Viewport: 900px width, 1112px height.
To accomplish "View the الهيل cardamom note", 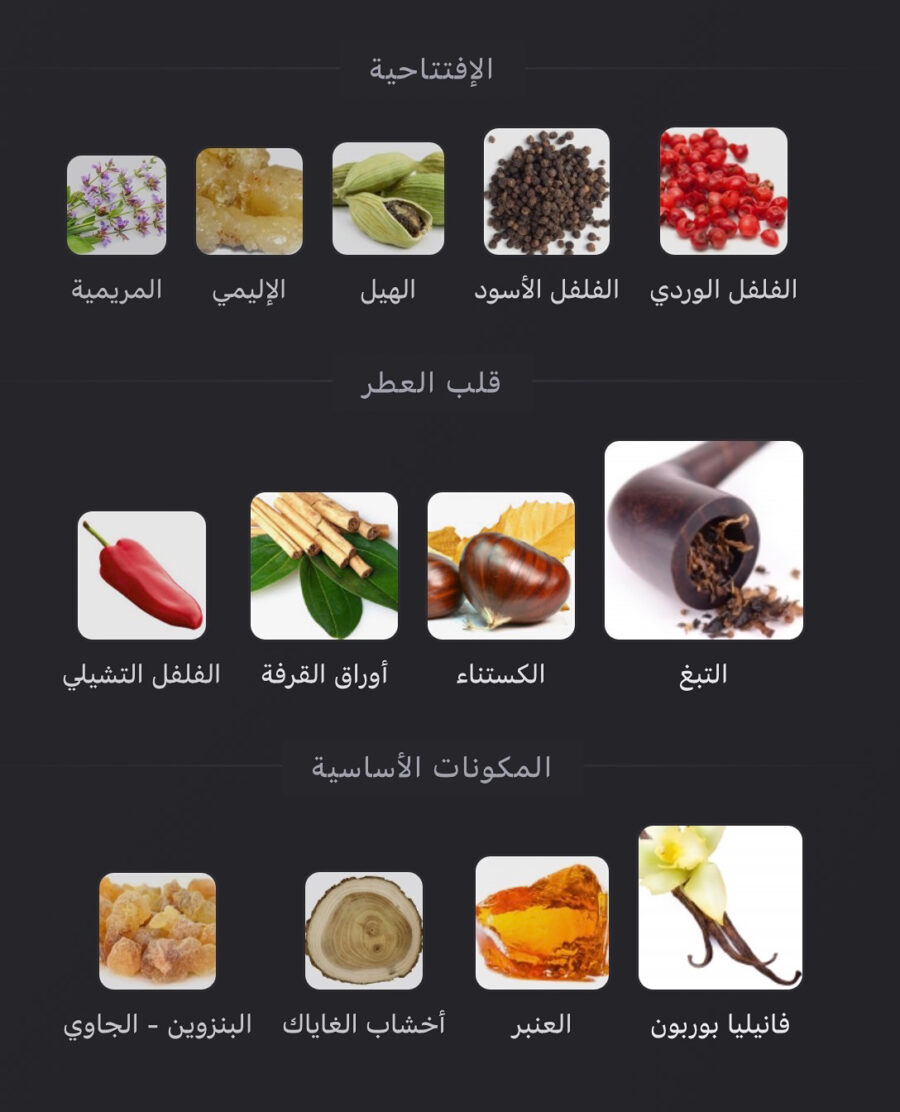I will [388, 198].
